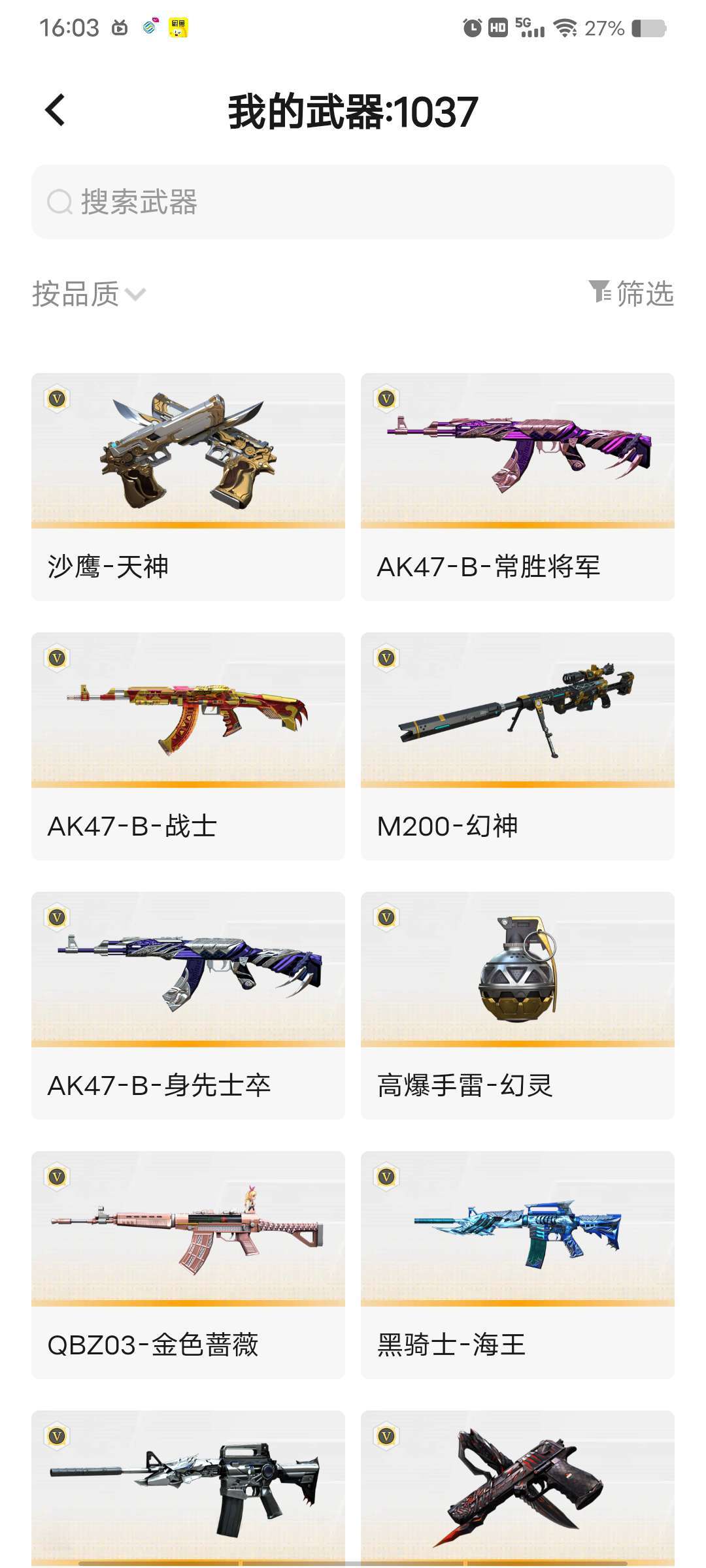Tap the V badge on M200-幻神 card
Viewport: 706px width, 1568px height.
pos(387,660)
